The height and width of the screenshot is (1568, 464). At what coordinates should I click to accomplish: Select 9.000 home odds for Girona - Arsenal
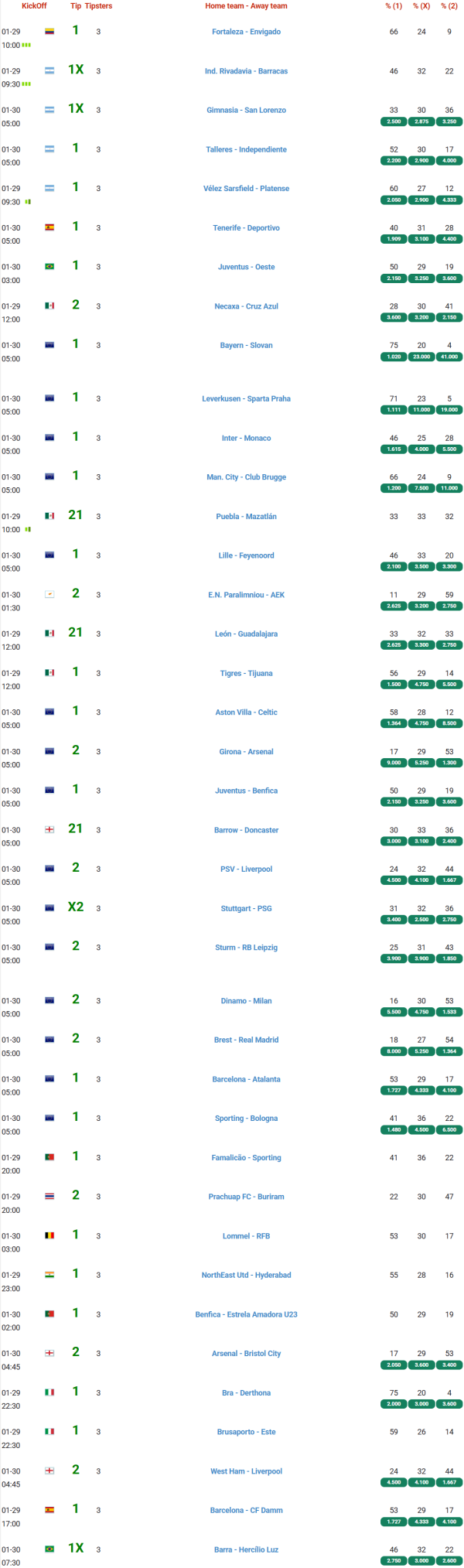pos(394,763)
